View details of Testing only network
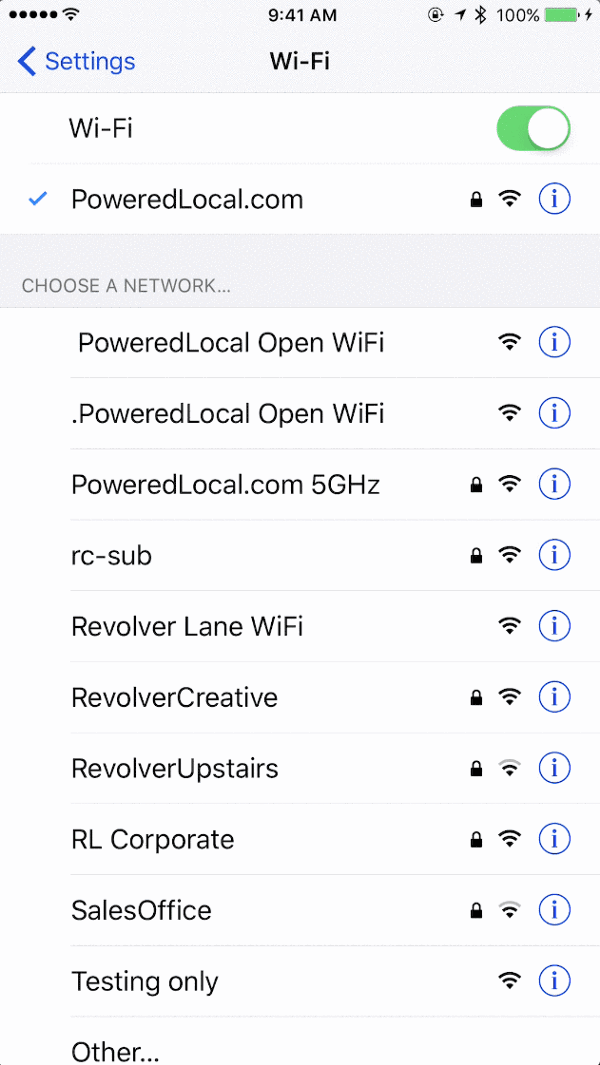The image size is (600, 1065). [554, 981]
